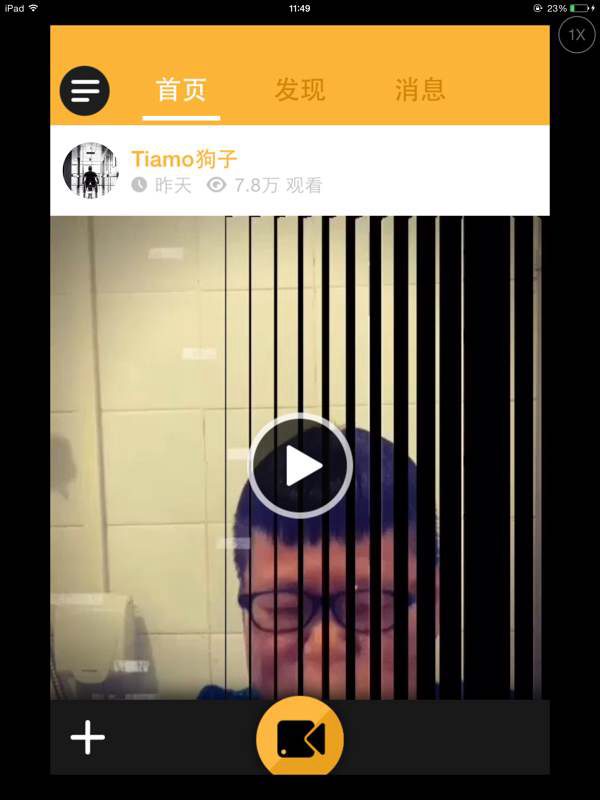This screenshot has width=600, height=800.
Task: Switch to the 发现 tab
Action: click(300, 90)
